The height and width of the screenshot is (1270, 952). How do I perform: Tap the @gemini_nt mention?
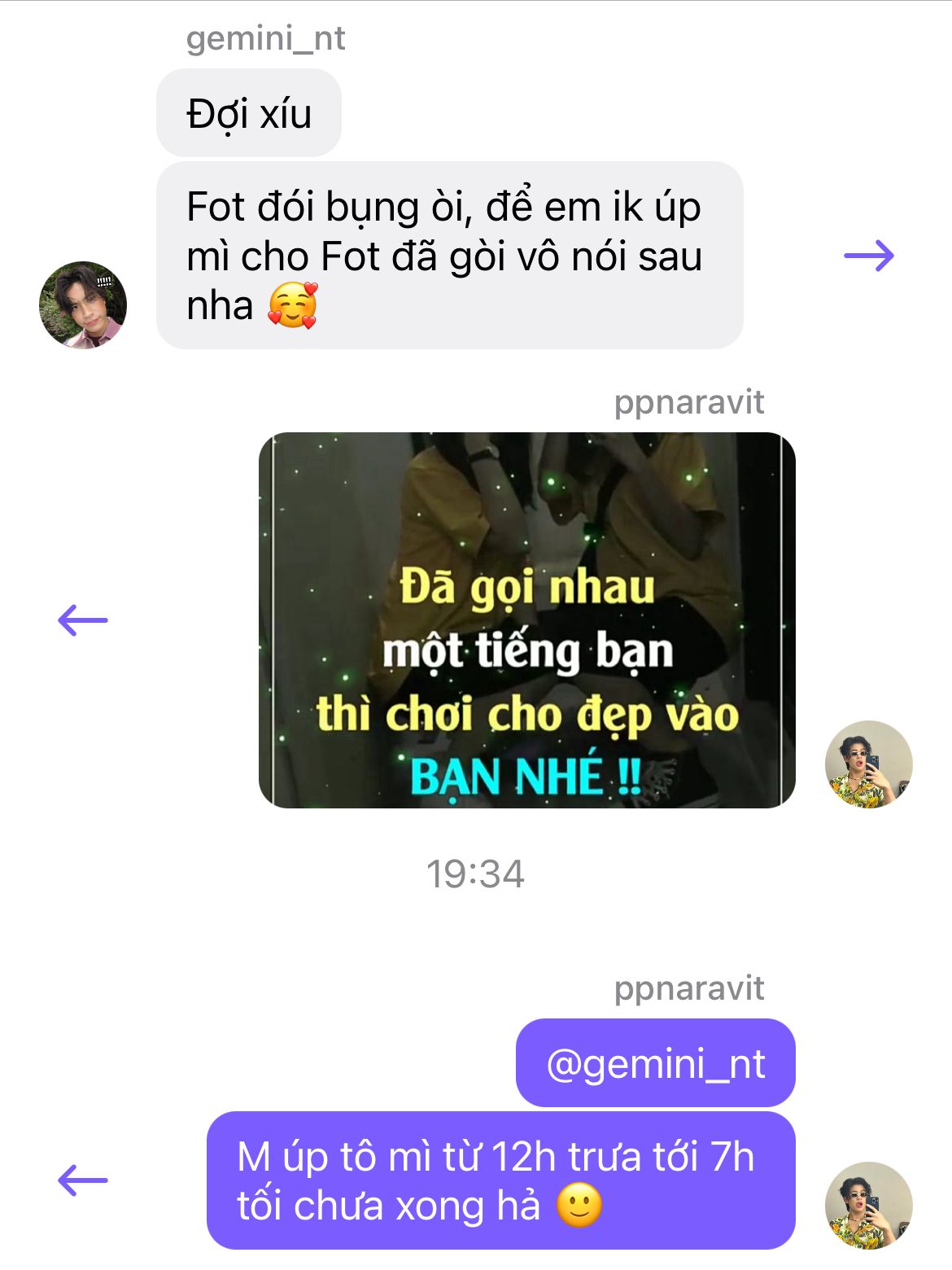[x=656, y=1064]
